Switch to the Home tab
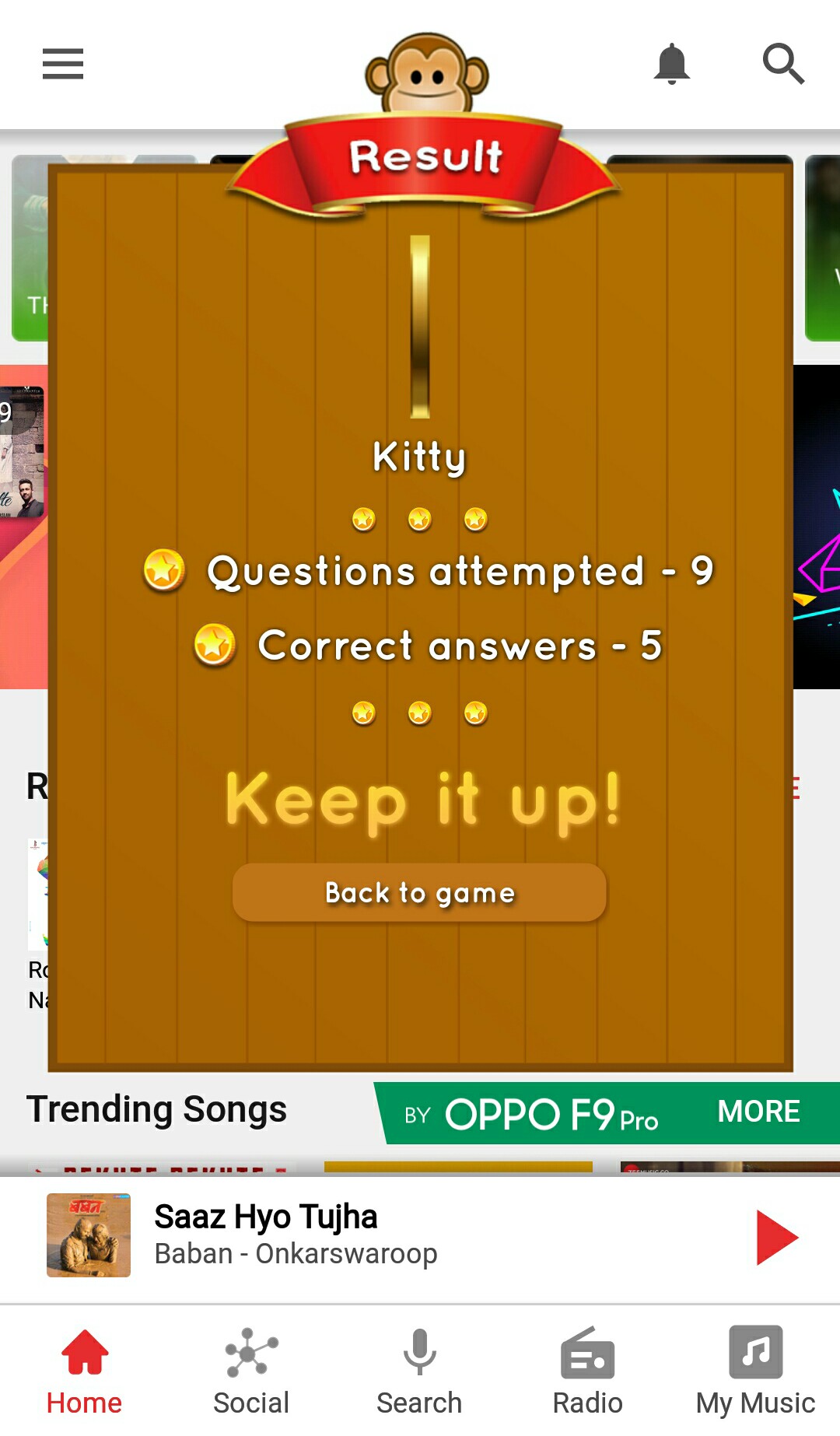840x1436 pixels. 84,1371
